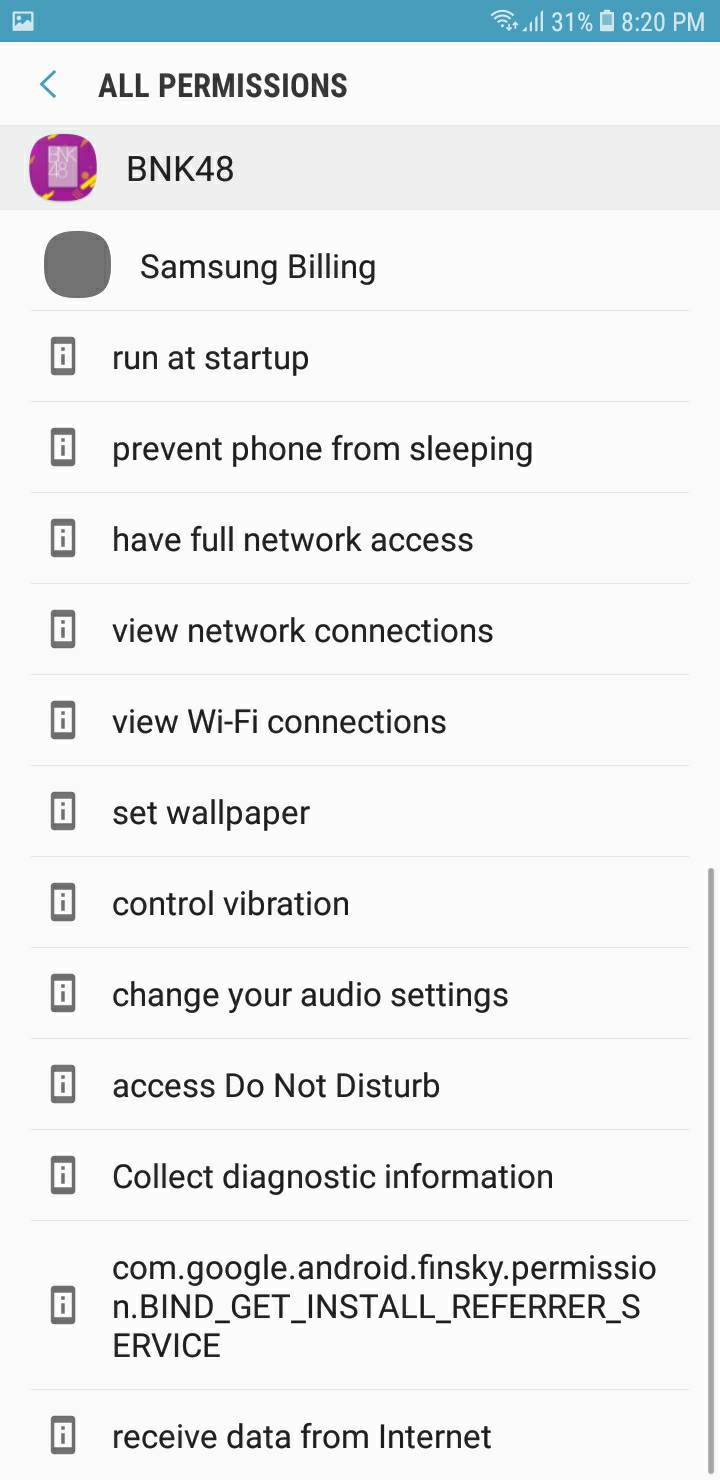
Task: Tap the BIND_GET_INSTALL_REFERRER_SERVICE permission
Action: (360, 1306)
